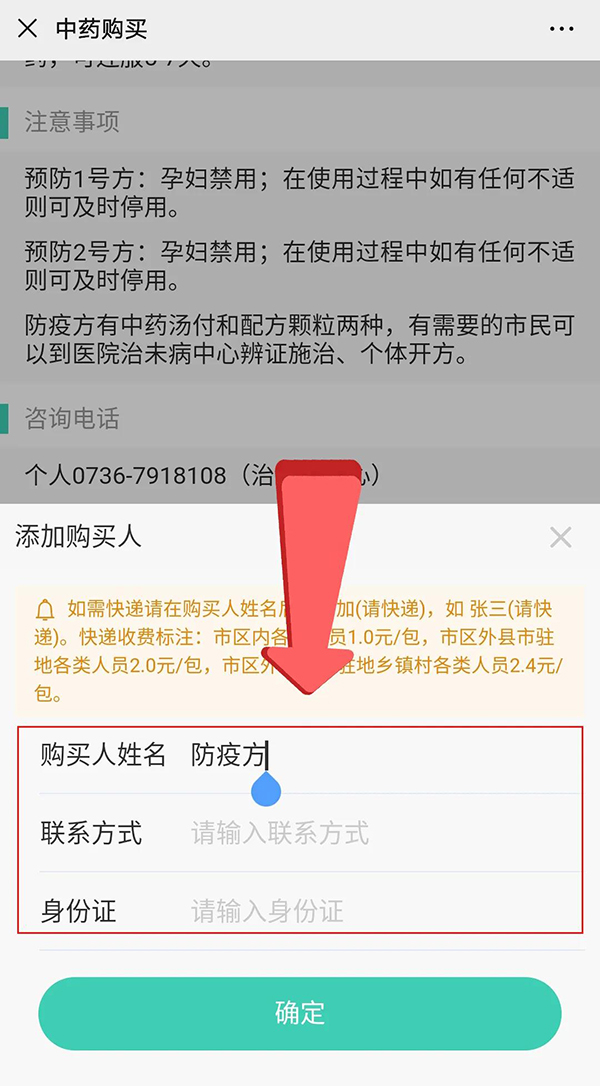The image size is (600, 1086).
Task: Confirm with the 确定 button
Action: (299, 1013)
